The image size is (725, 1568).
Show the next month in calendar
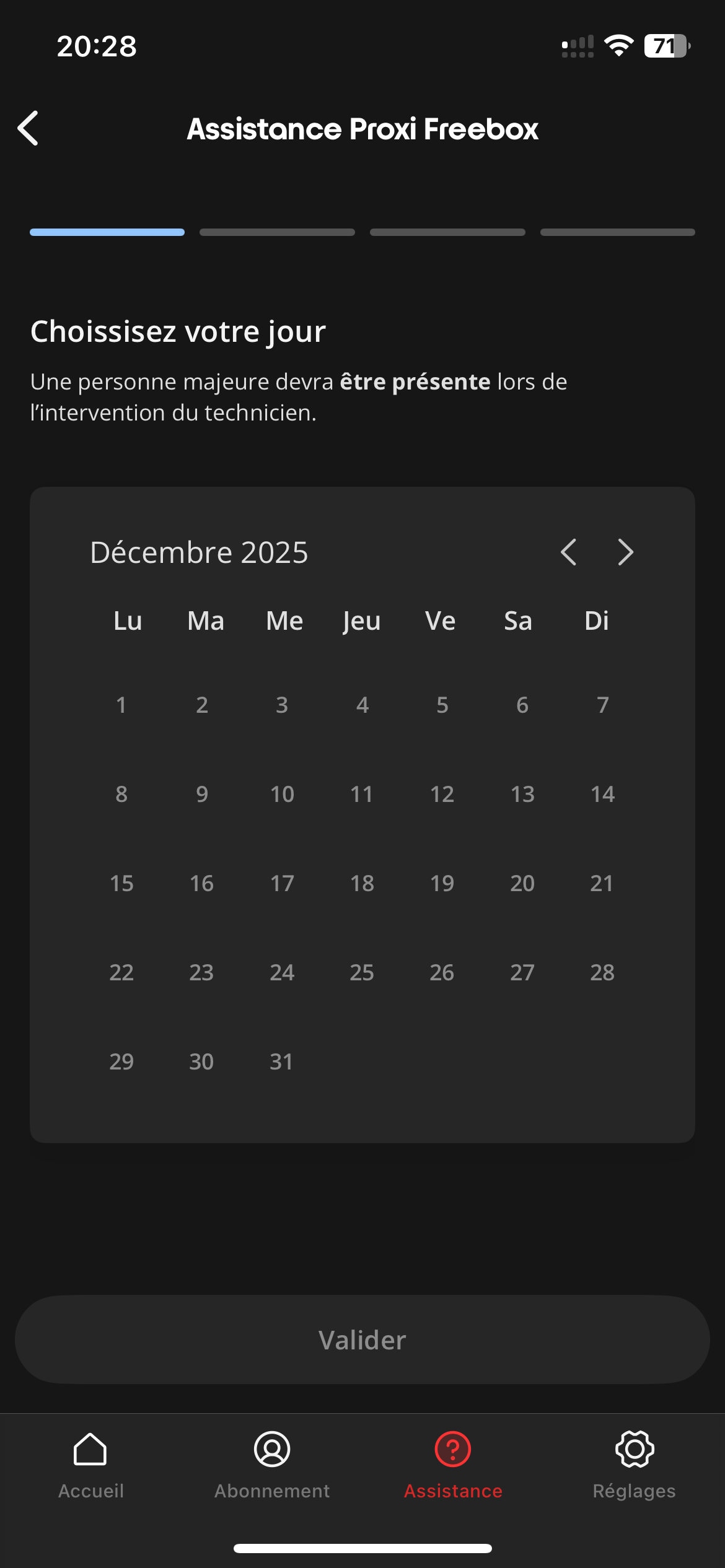(x=625, y=552)
